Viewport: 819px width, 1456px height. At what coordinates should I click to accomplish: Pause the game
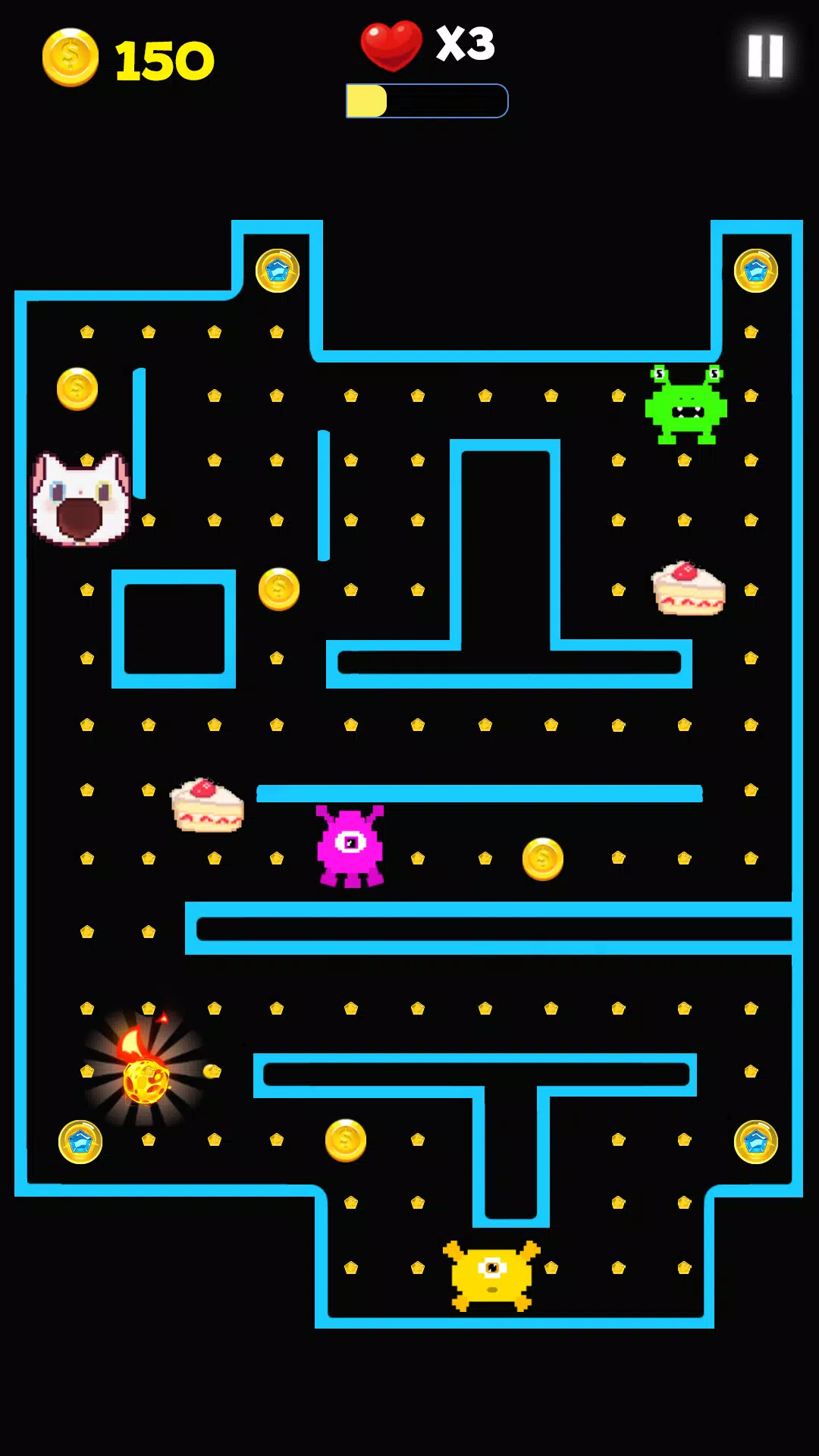[x=764, y=56]
